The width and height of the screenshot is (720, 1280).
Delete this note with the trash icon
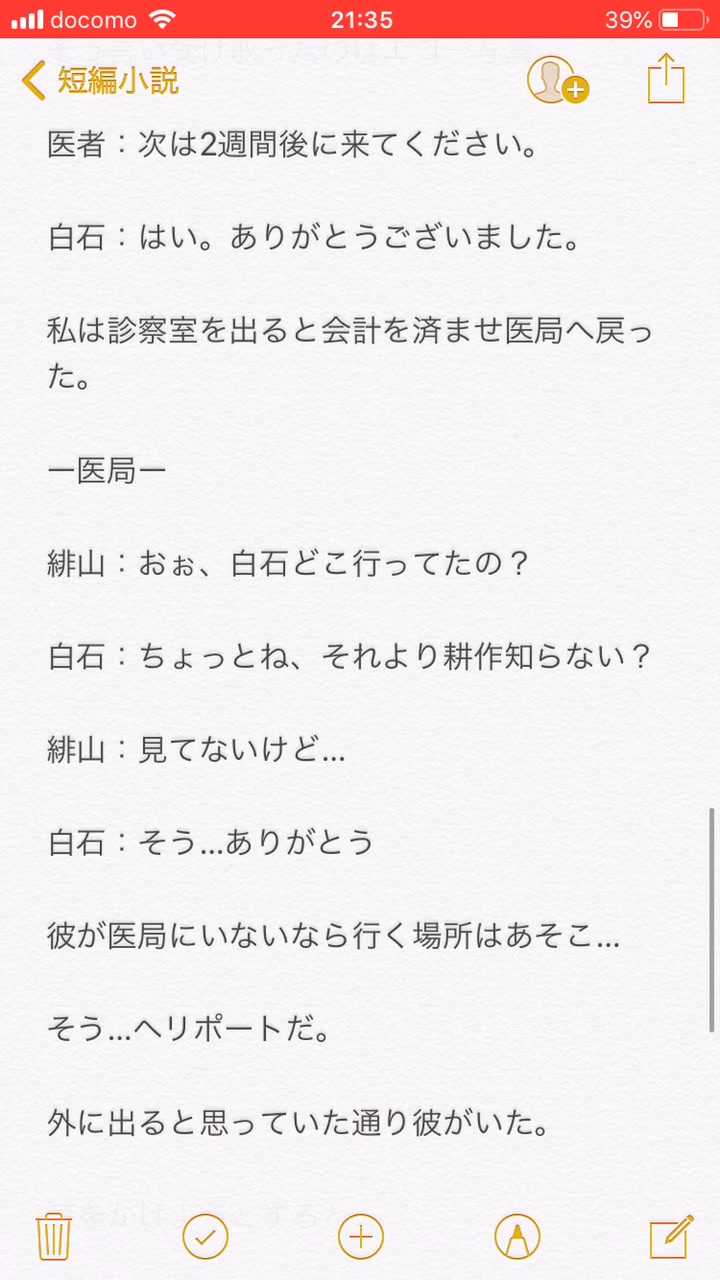(x=52, y=1236)
